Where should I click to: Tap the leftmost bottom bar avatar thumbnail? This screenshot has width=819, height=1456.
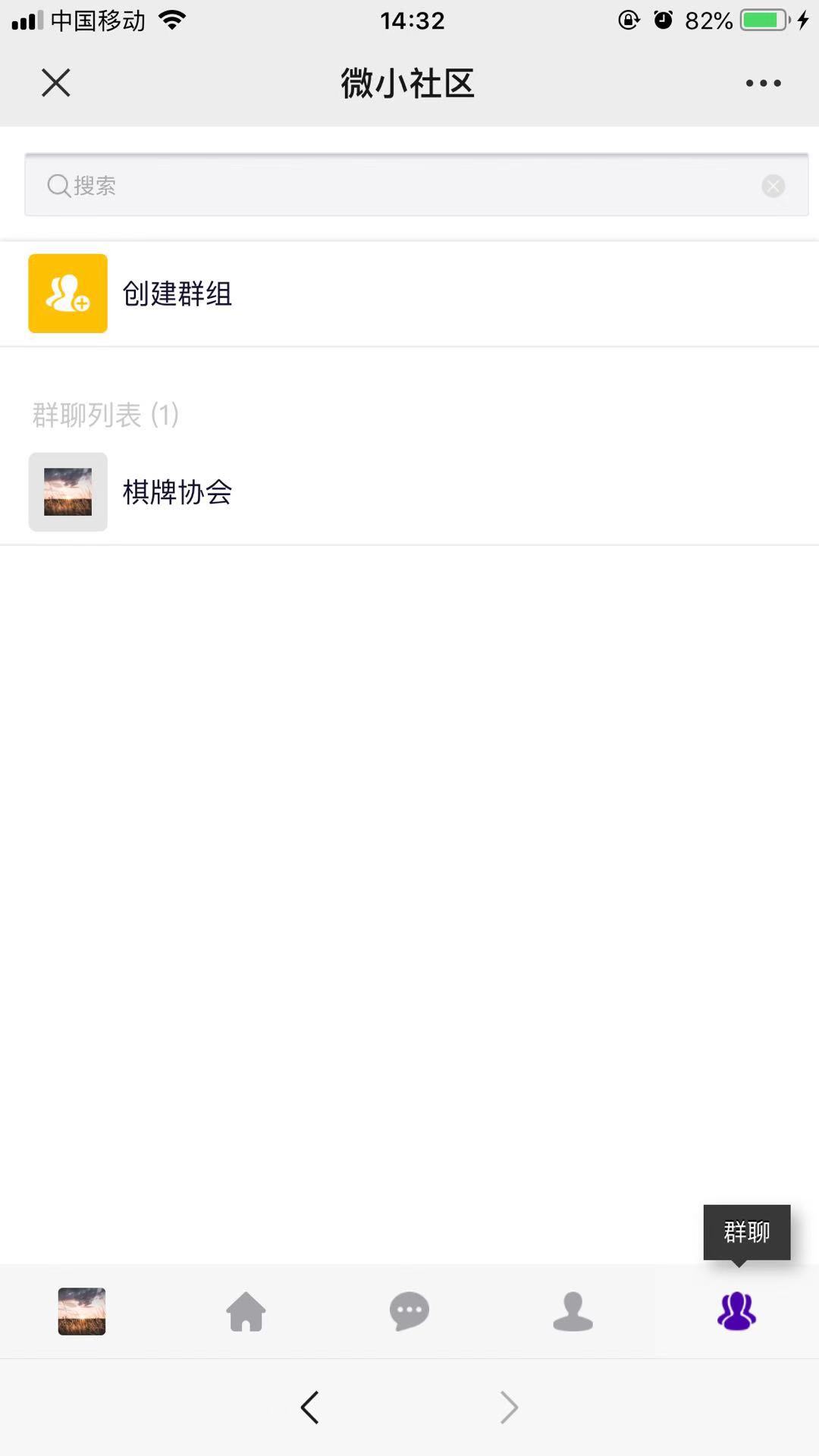81,1312
